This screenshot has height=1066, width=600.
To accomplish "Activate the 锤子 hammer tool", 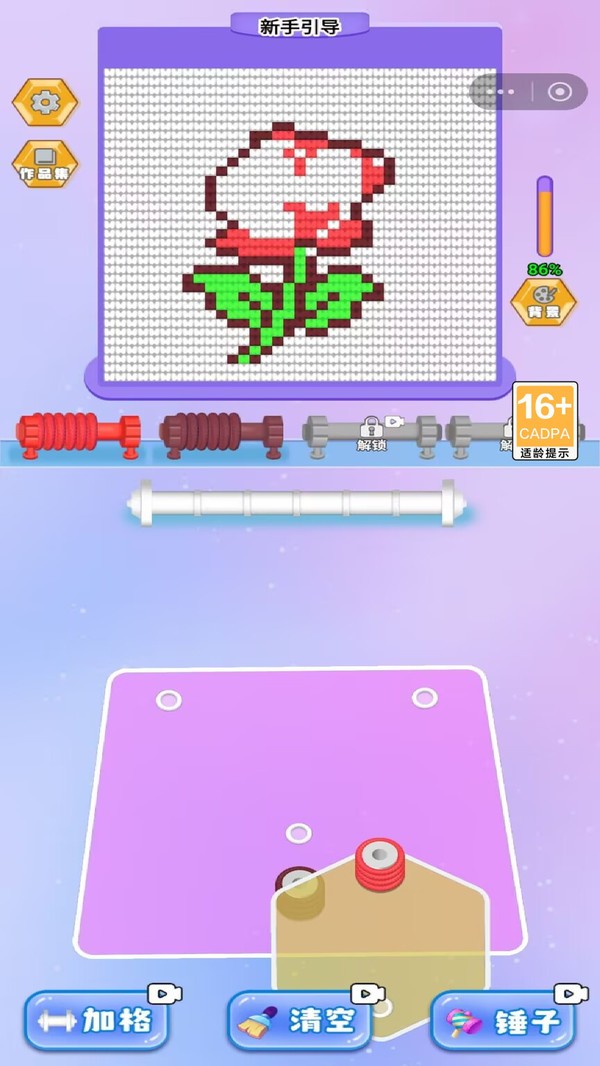I will 503,1020.
